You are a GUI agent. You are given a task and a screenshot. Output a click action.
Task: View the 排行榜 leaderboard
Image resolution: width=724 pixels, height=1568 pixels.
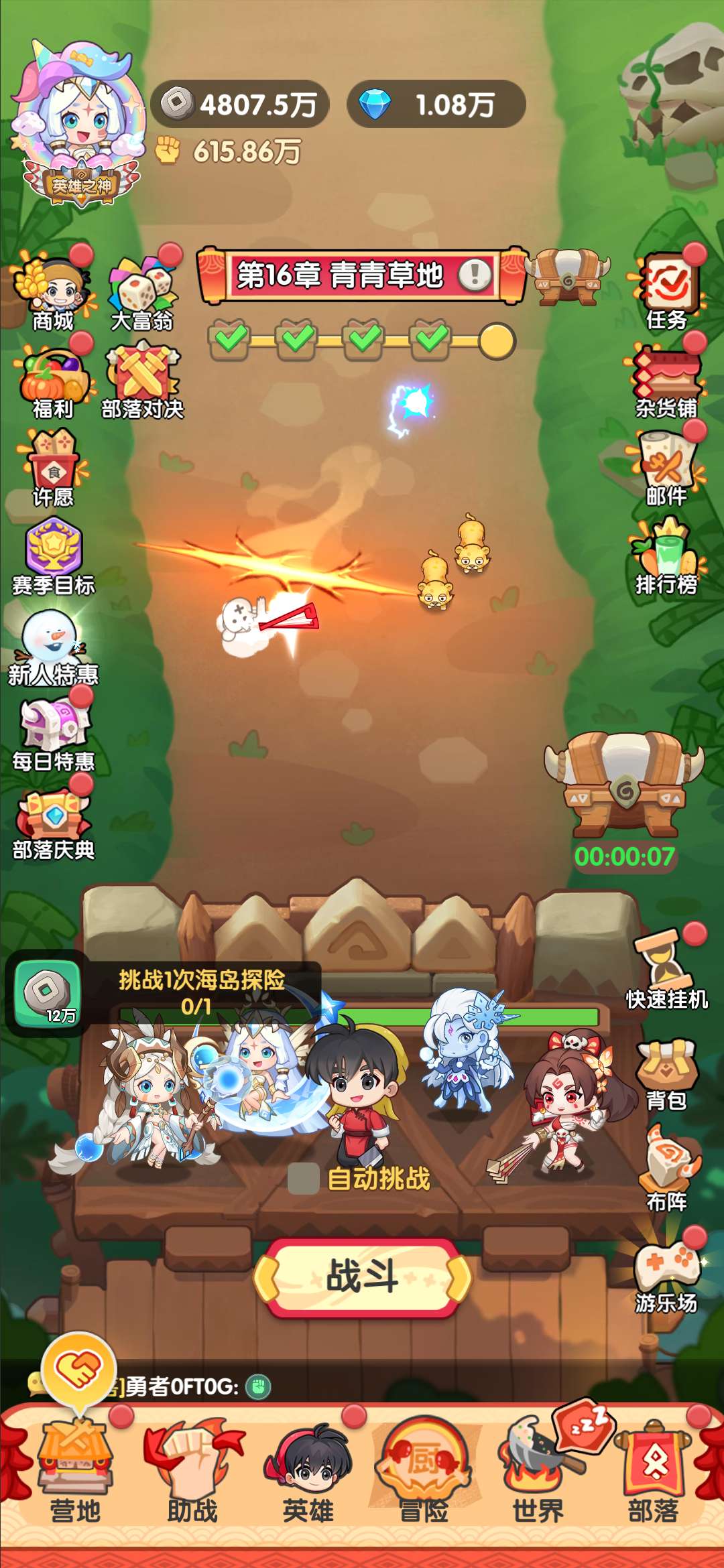pos(666,558)
